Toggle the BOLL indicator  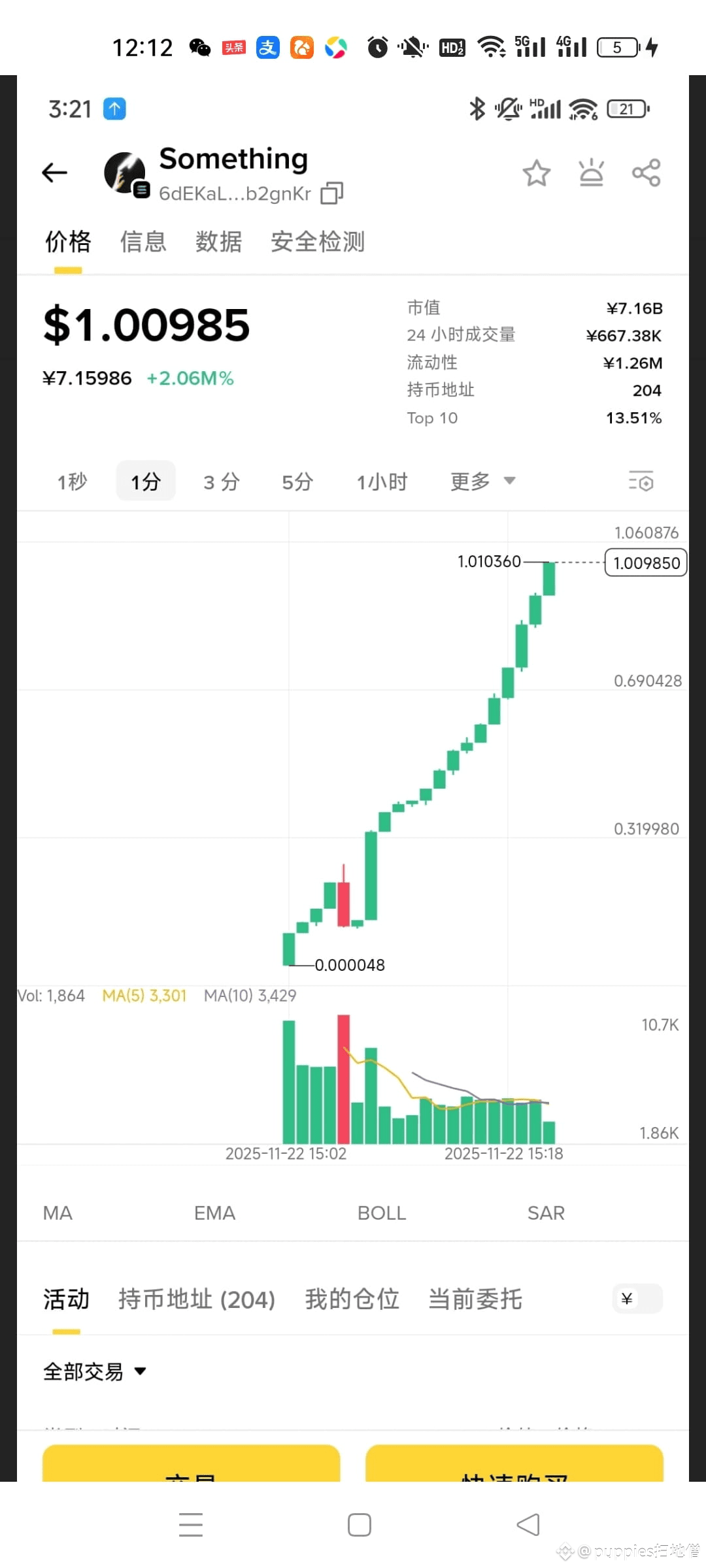(382, 1213)
